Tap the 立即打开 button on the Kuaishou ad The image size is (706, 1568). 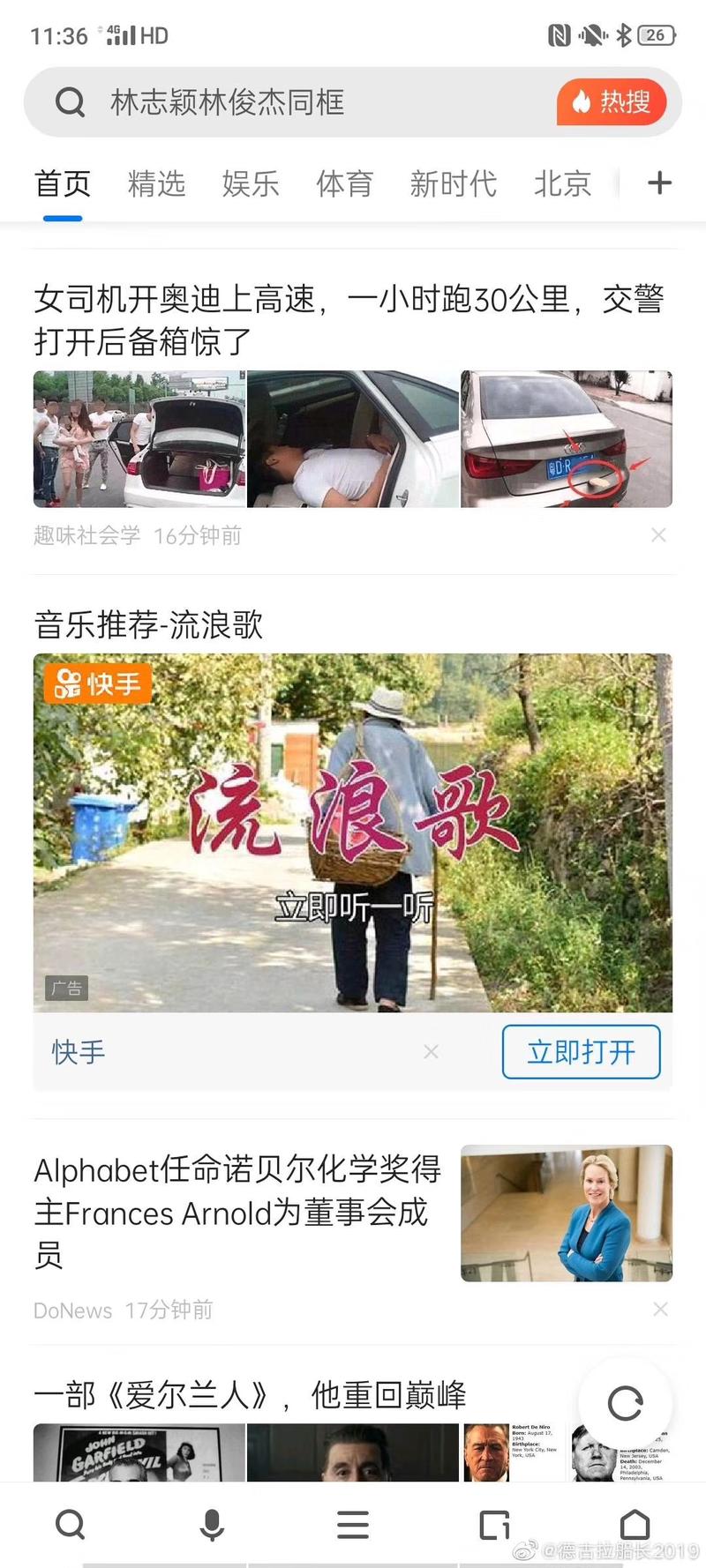coord(580,1051)
